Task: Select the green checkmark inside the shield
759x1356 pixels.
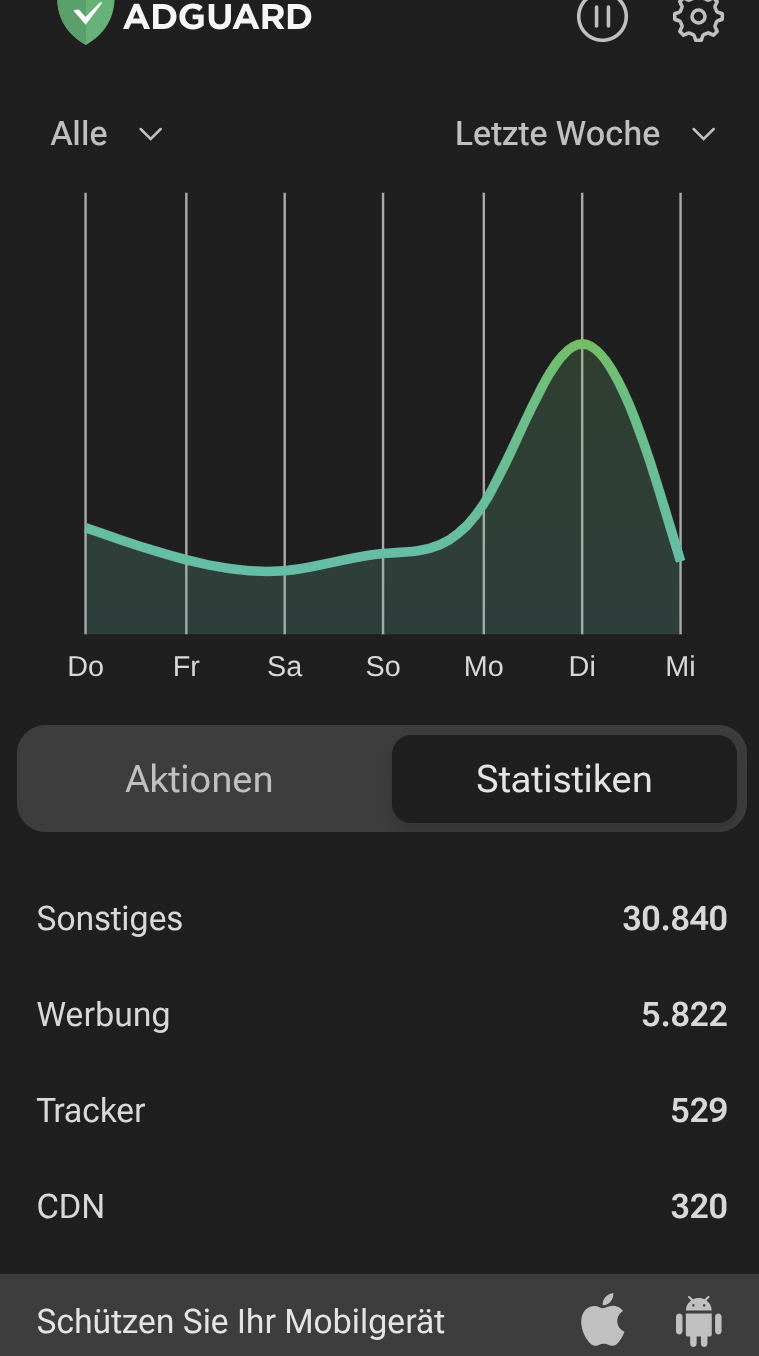Action: tap(85, 15)
